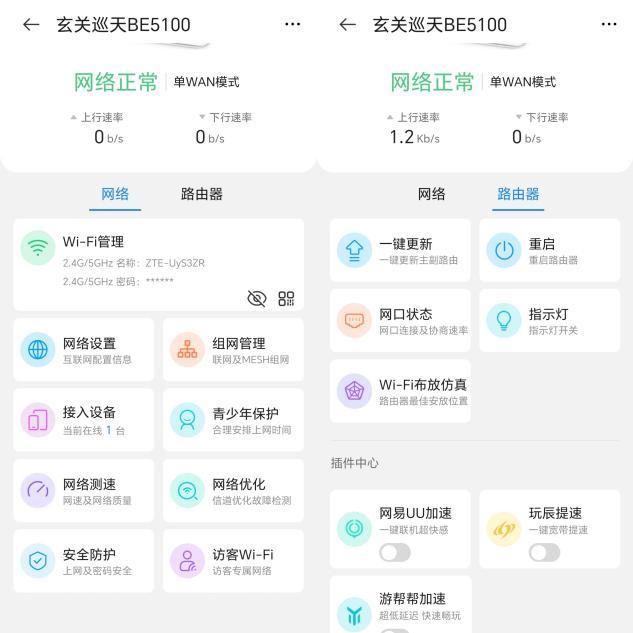Open 组网管理
The image size is (633, 633).
tap(233, 350)
